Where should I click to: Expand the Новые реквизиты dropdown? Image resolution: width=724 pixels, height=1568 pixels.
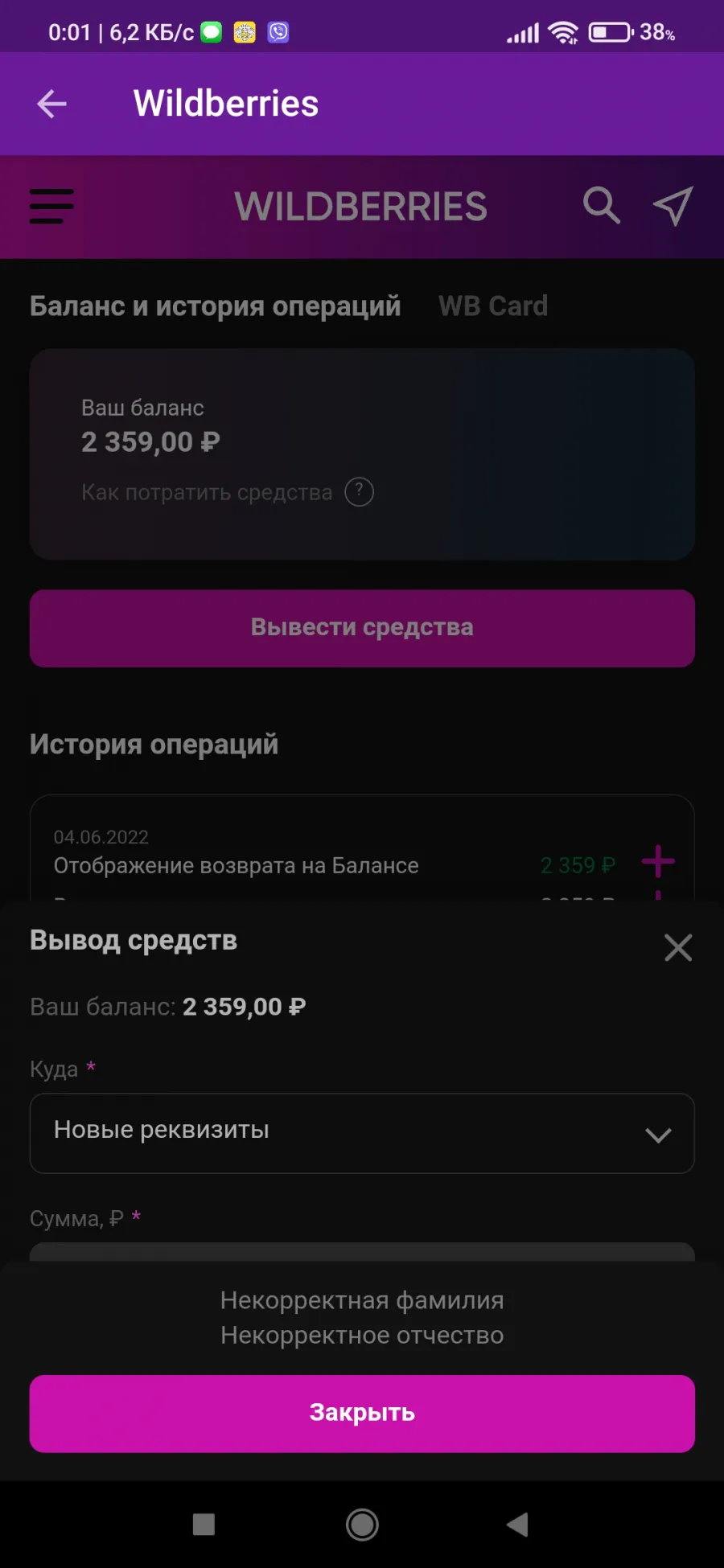362,1133
